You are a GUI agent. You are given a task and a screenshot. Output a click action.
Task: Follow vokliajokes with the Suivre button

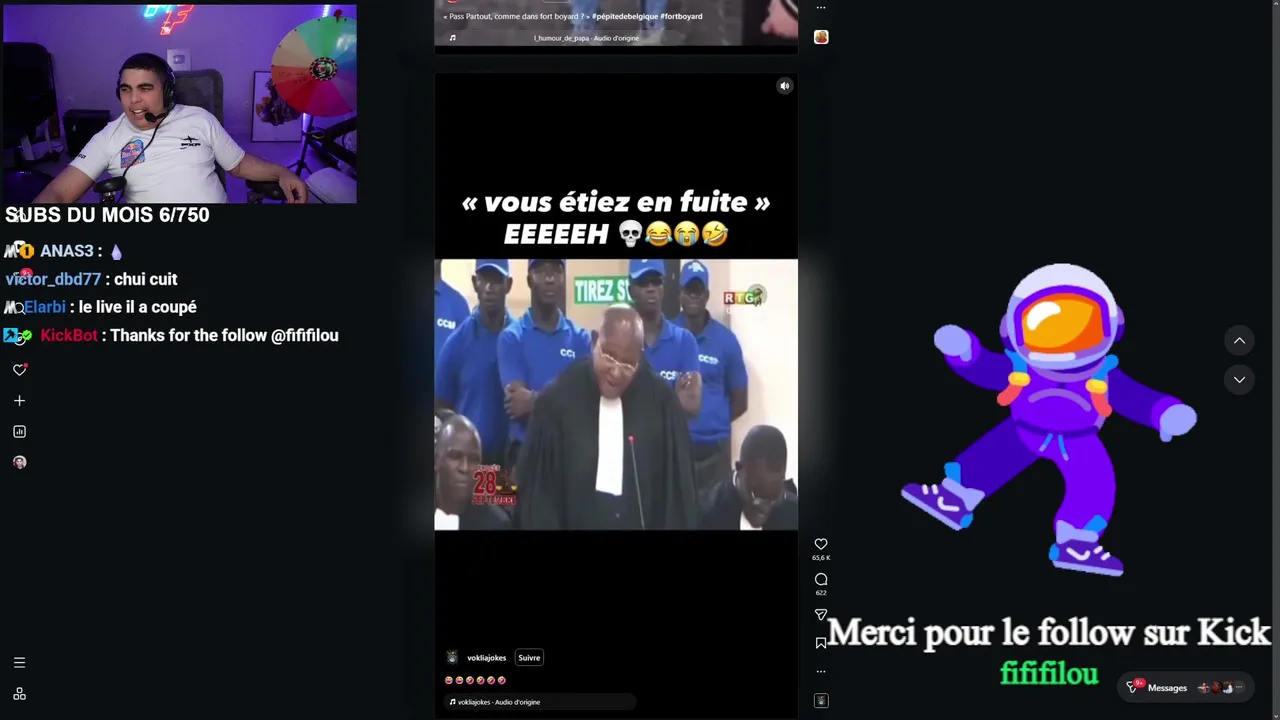[x=529, y=657]
